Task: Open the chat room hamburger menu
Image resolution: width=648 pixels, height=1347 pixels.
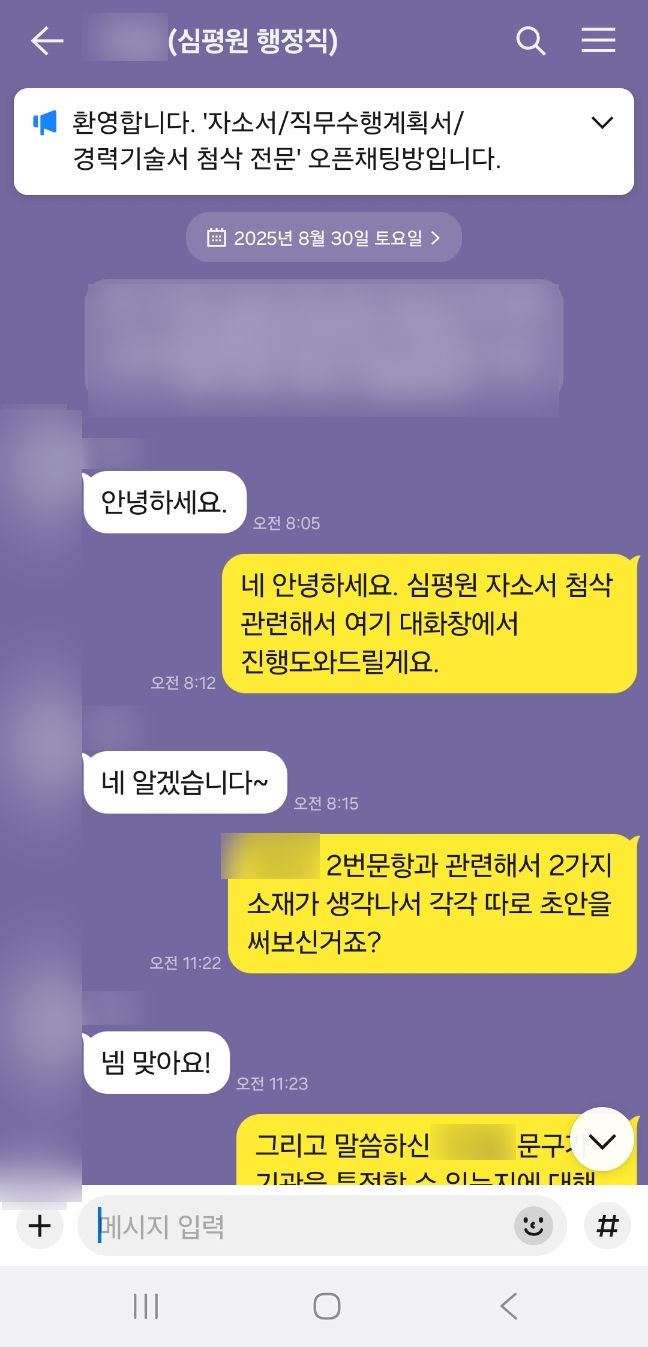Action: click(x=598, y=41)
